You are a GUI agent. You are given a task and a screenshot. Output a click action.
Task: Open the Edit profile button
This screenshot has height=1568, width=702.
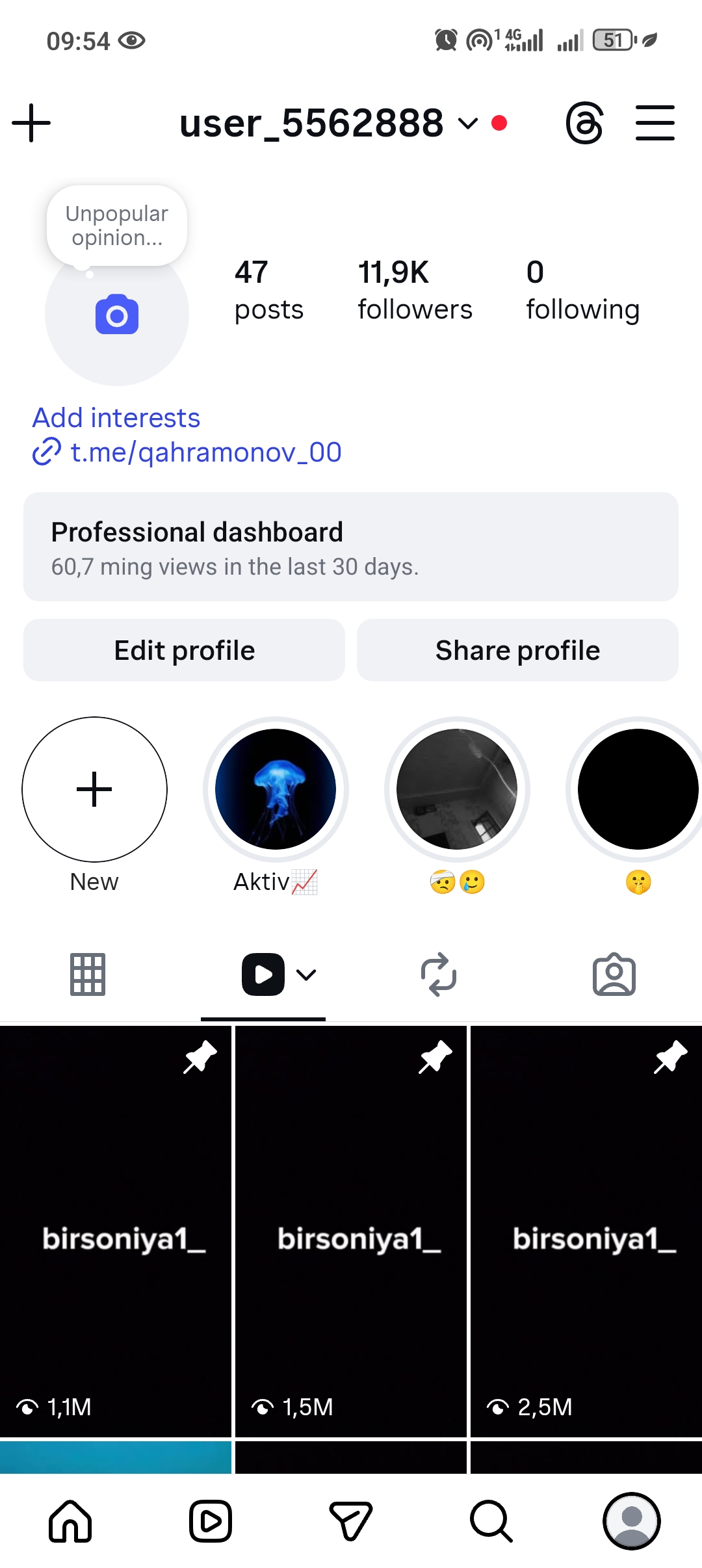pos(184,649)
